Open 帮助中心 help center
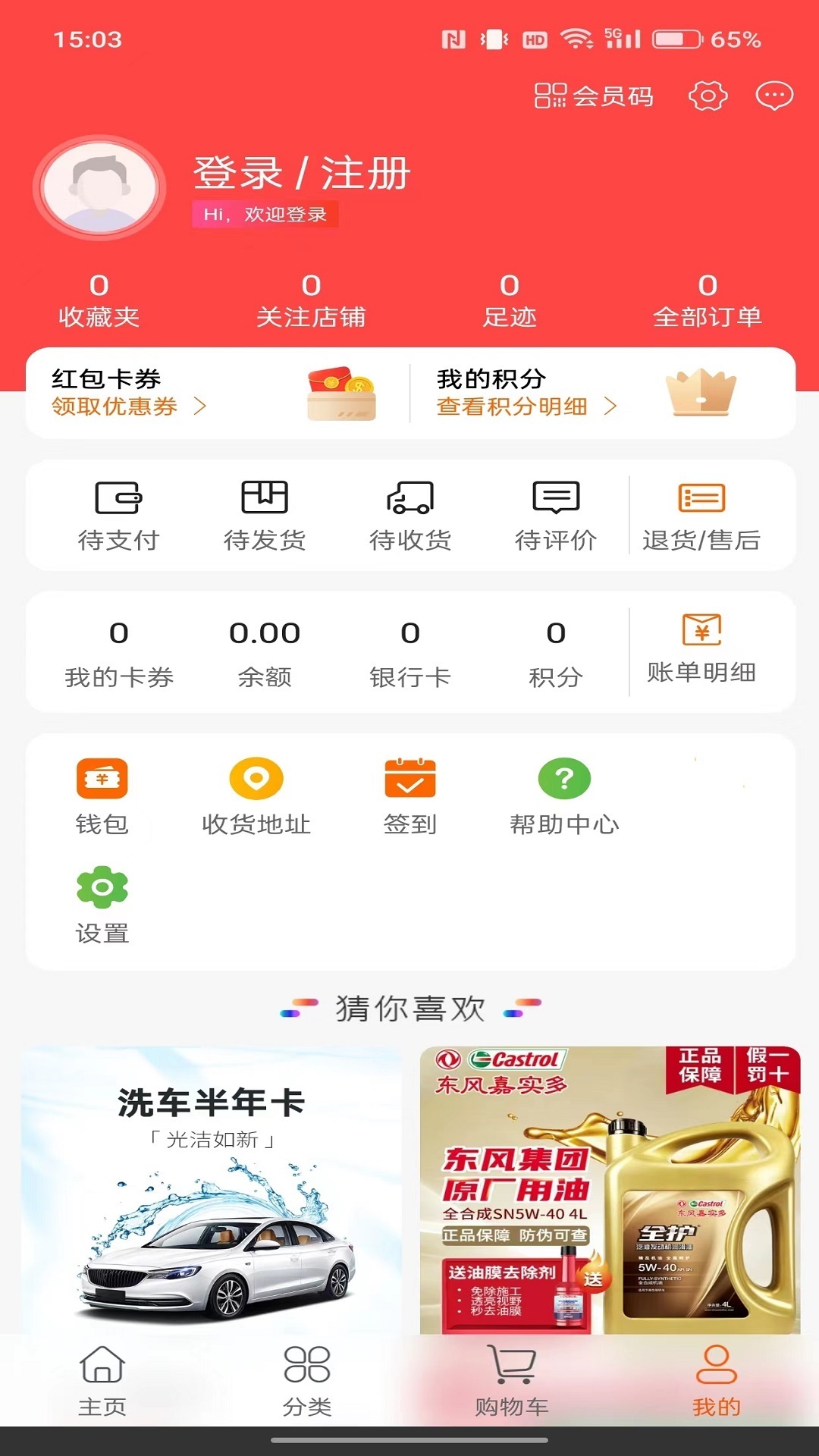 [564, 796]
